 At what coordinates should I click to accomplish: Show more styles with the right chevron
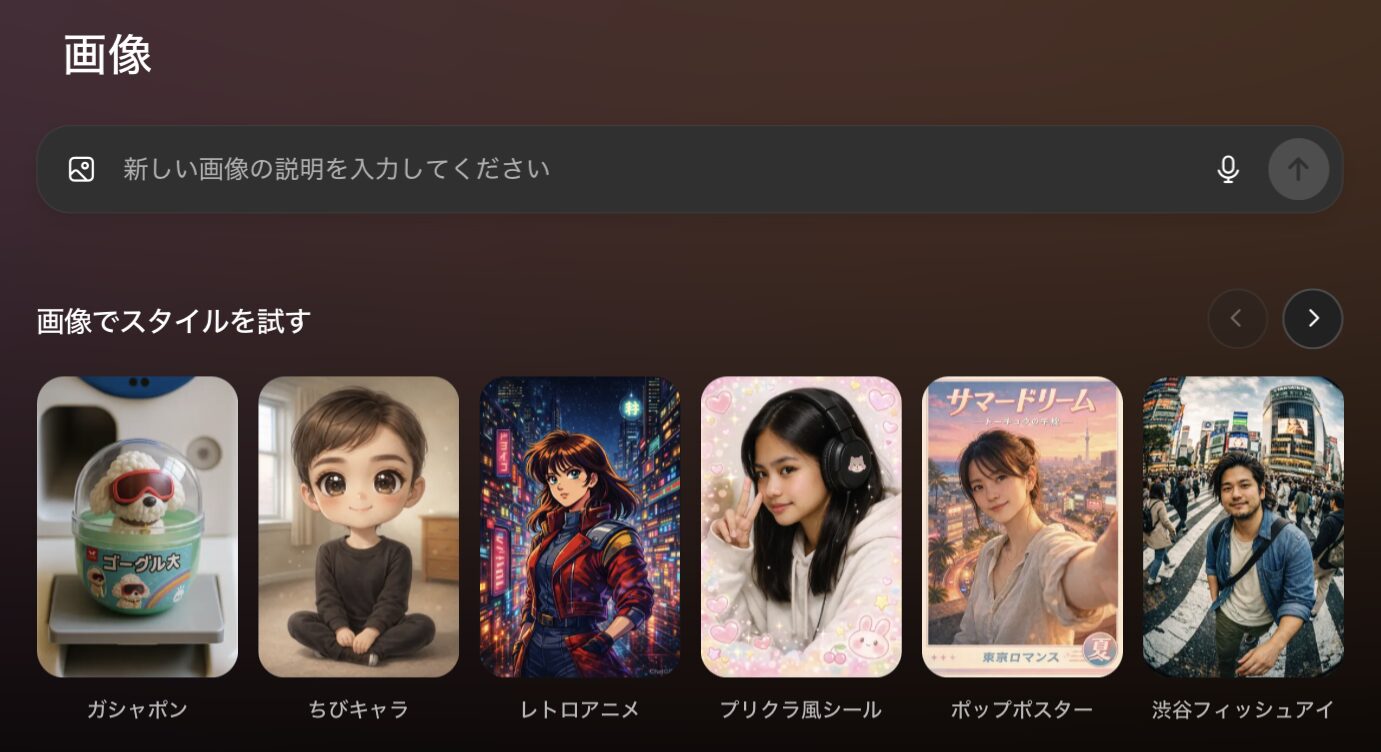[1313, 318]
